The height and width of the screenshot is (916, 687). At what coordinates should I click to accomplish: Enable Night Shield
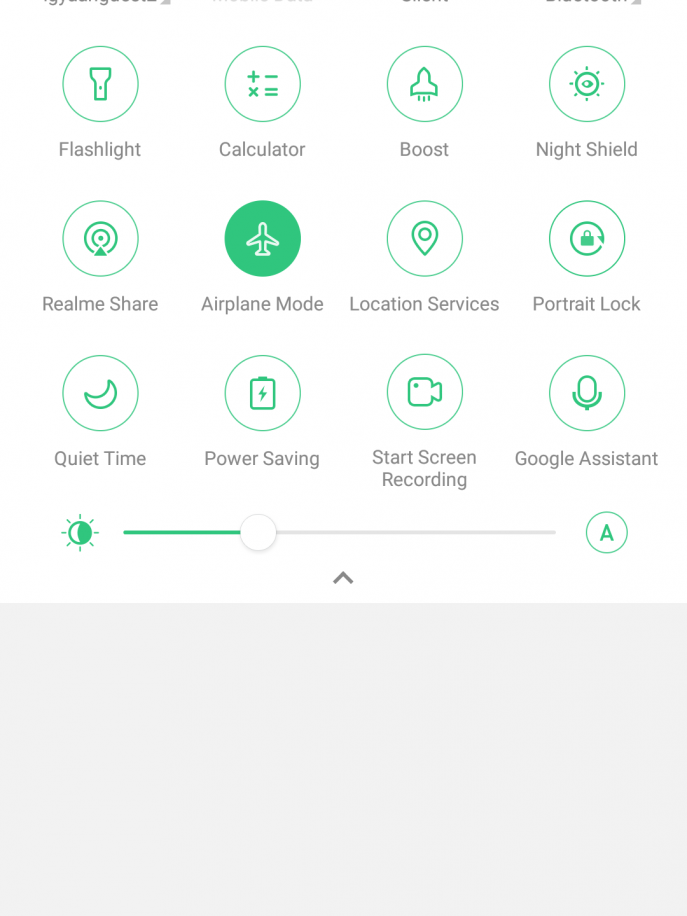click(x=586, y=84)
